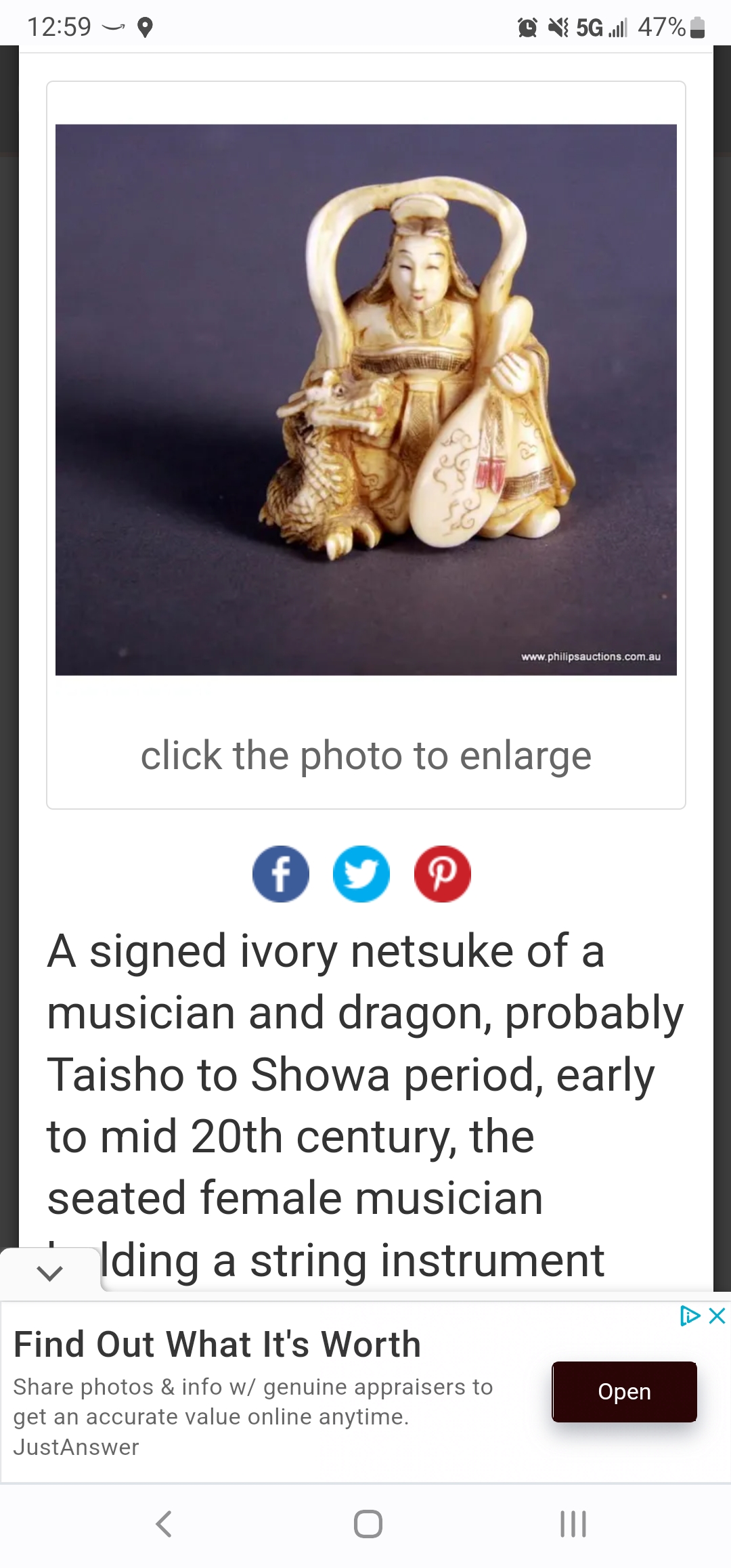The height and width of the screenshot is (1568, 731).
Task: Share the page on Twitter
Action: coord(361,873)
